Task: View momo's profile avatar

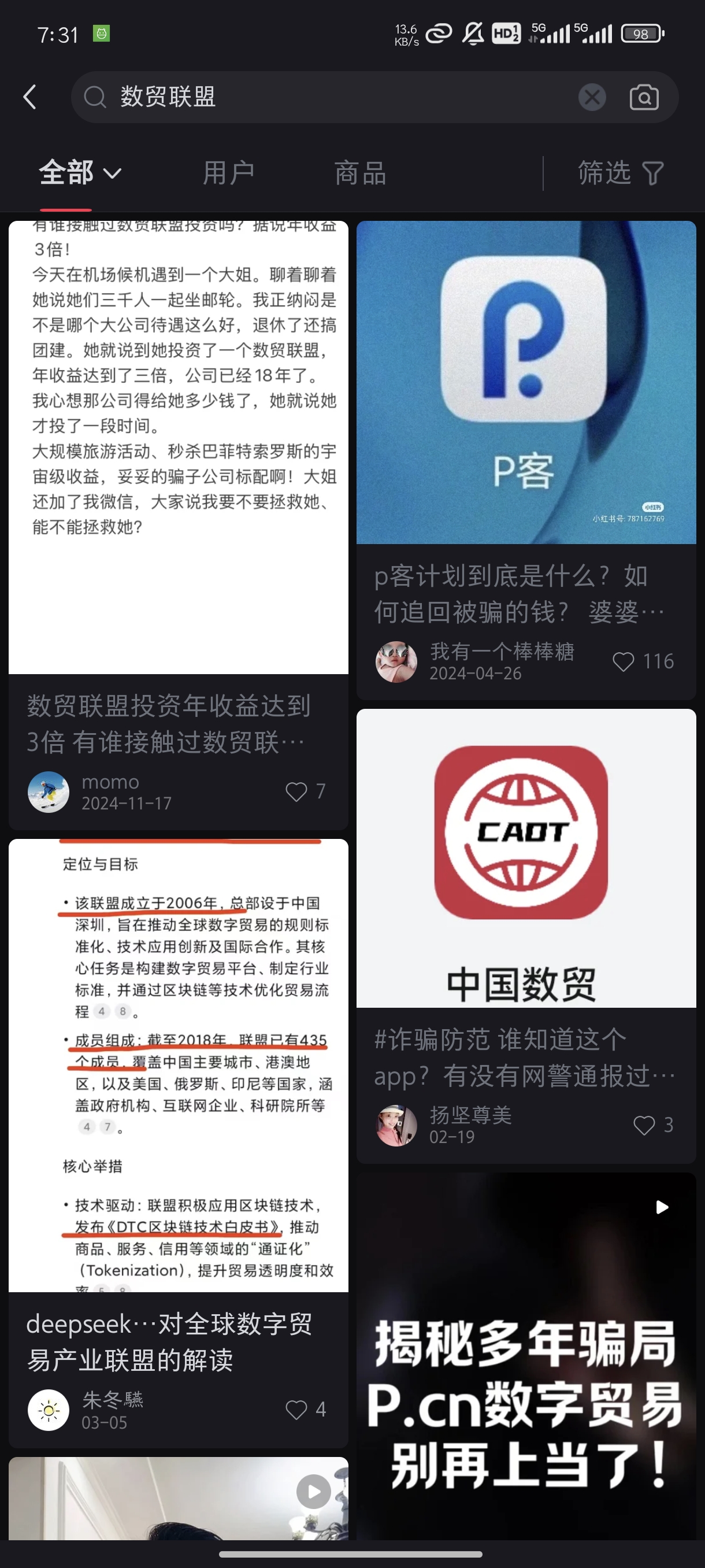Action: point(49,792)
